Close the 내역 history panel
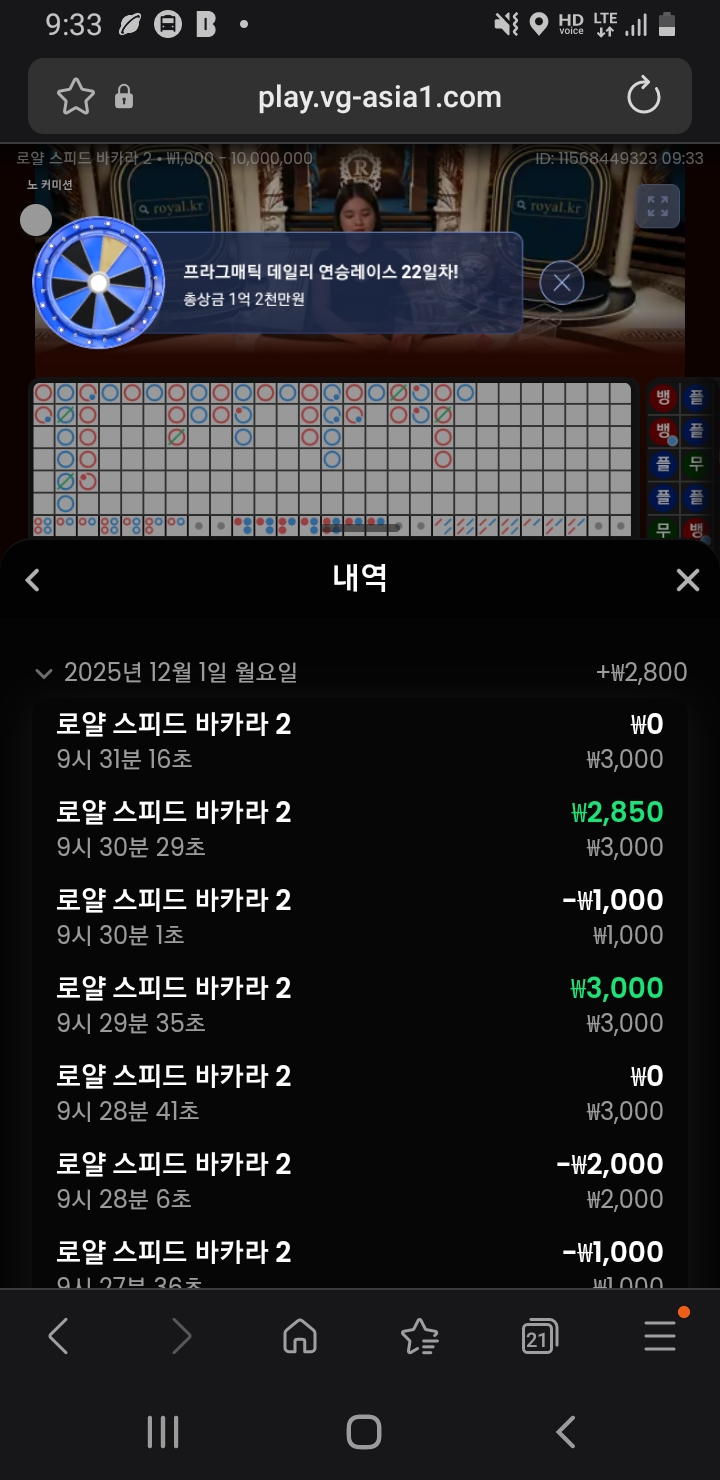Screen dimensions: 720x1480 687,580
